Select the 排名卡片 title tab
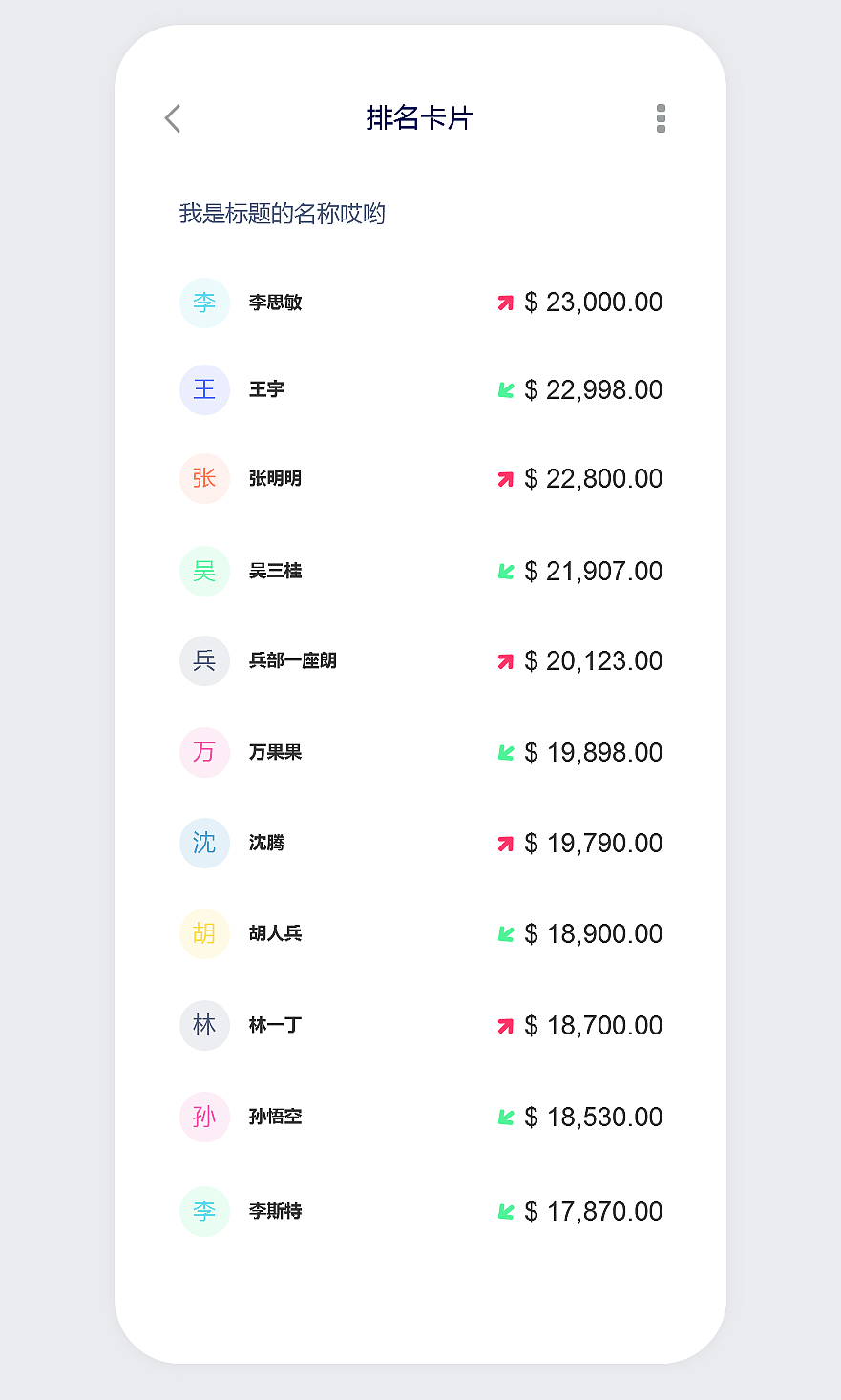Screen dimensions: 841x1400 click(x=418, y=116)
